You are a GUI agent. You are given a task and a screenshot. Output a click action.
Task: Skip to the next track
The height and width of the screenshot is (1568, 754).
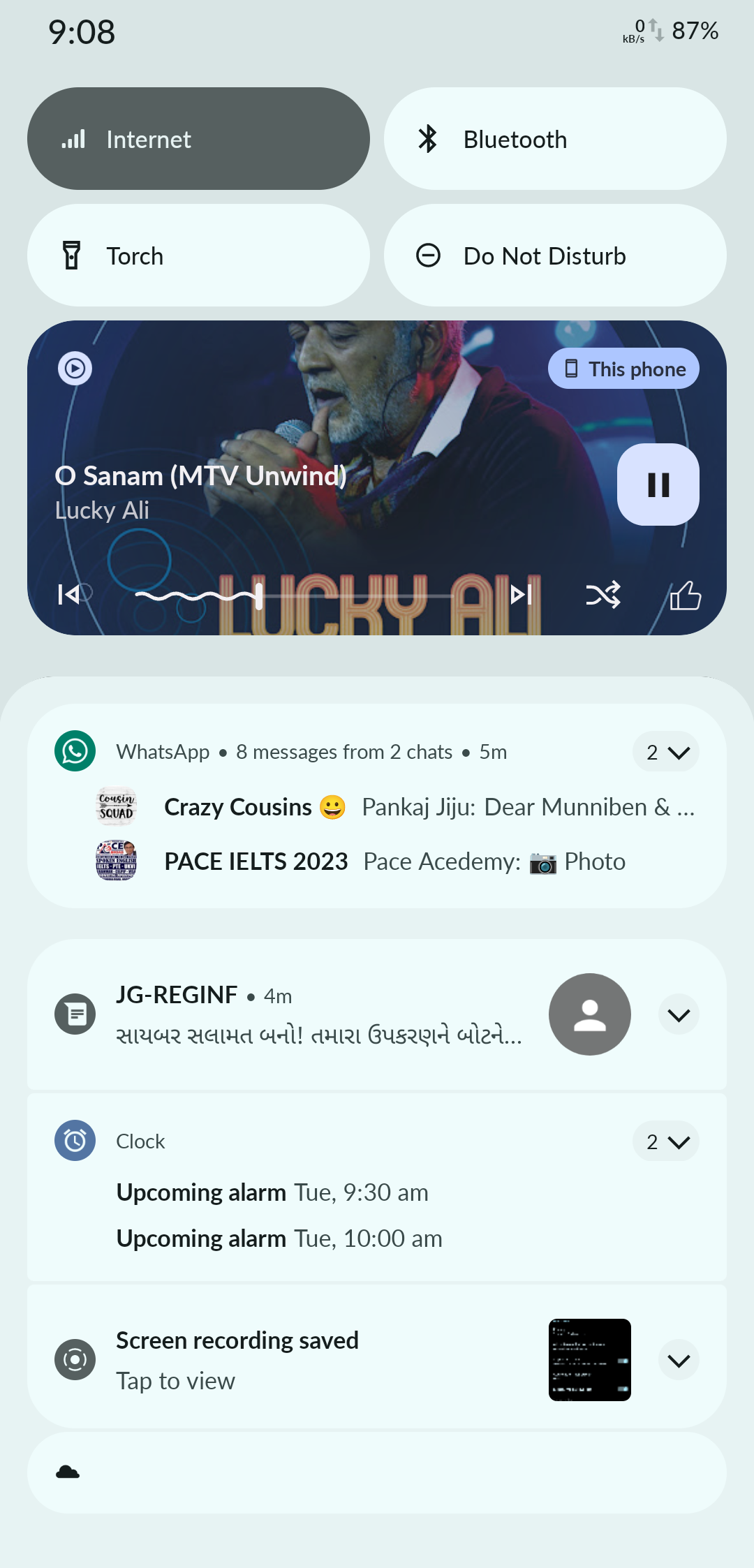(521, 595)
